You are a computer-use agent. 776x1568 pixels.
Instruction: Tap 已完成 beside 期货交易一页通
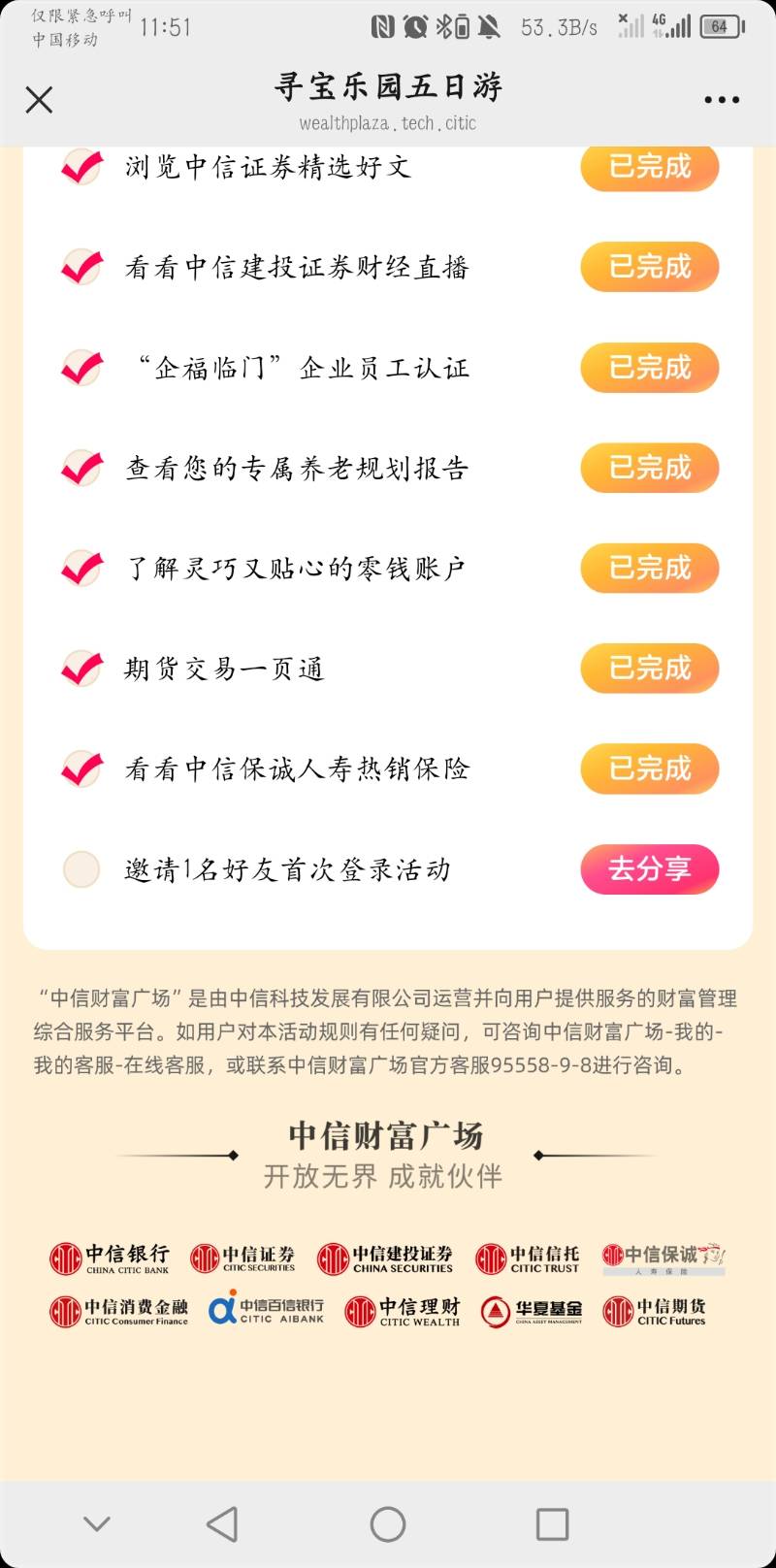tap(649, 669)
